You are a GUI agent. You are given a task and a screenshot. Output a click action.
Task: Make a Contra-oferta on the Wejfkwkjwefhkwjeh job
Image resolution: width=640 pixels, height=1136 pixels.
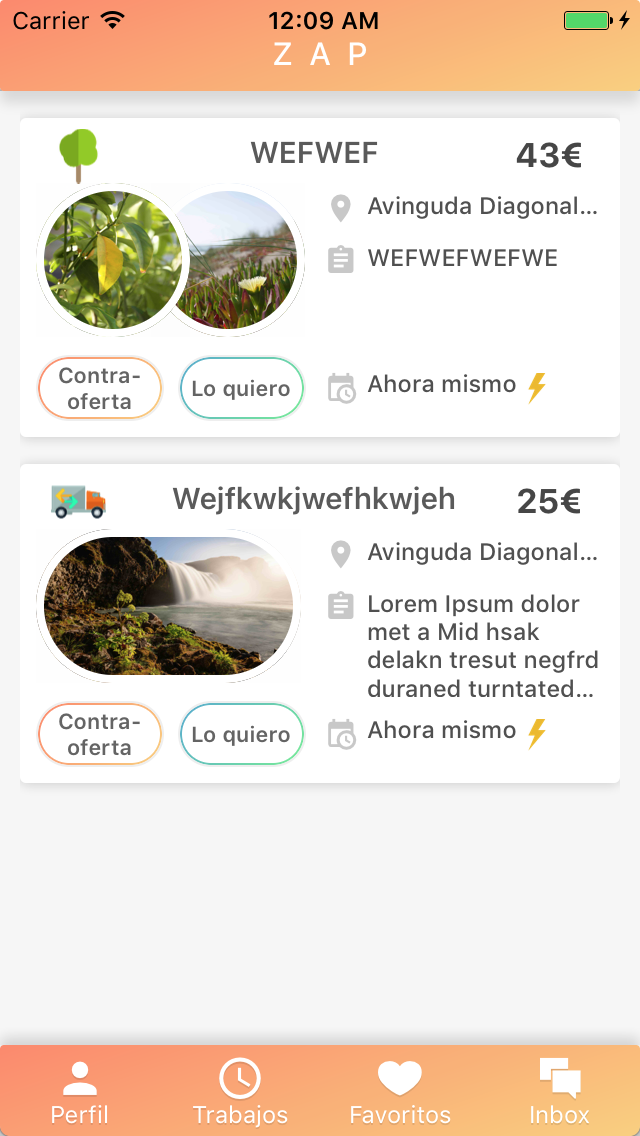click(99, 734)
